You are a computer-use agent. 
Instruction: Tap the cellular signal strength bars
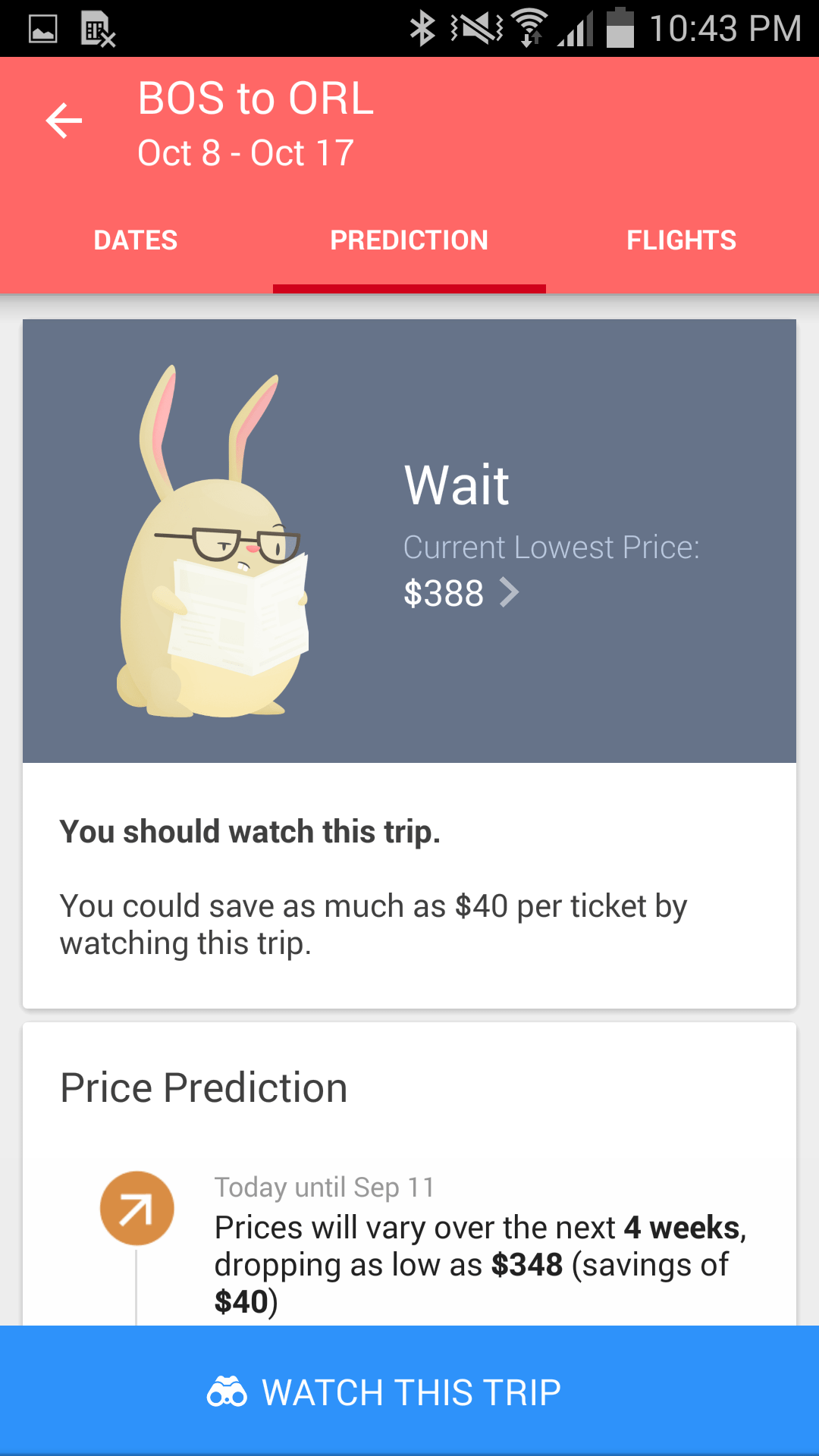point(578,27)
